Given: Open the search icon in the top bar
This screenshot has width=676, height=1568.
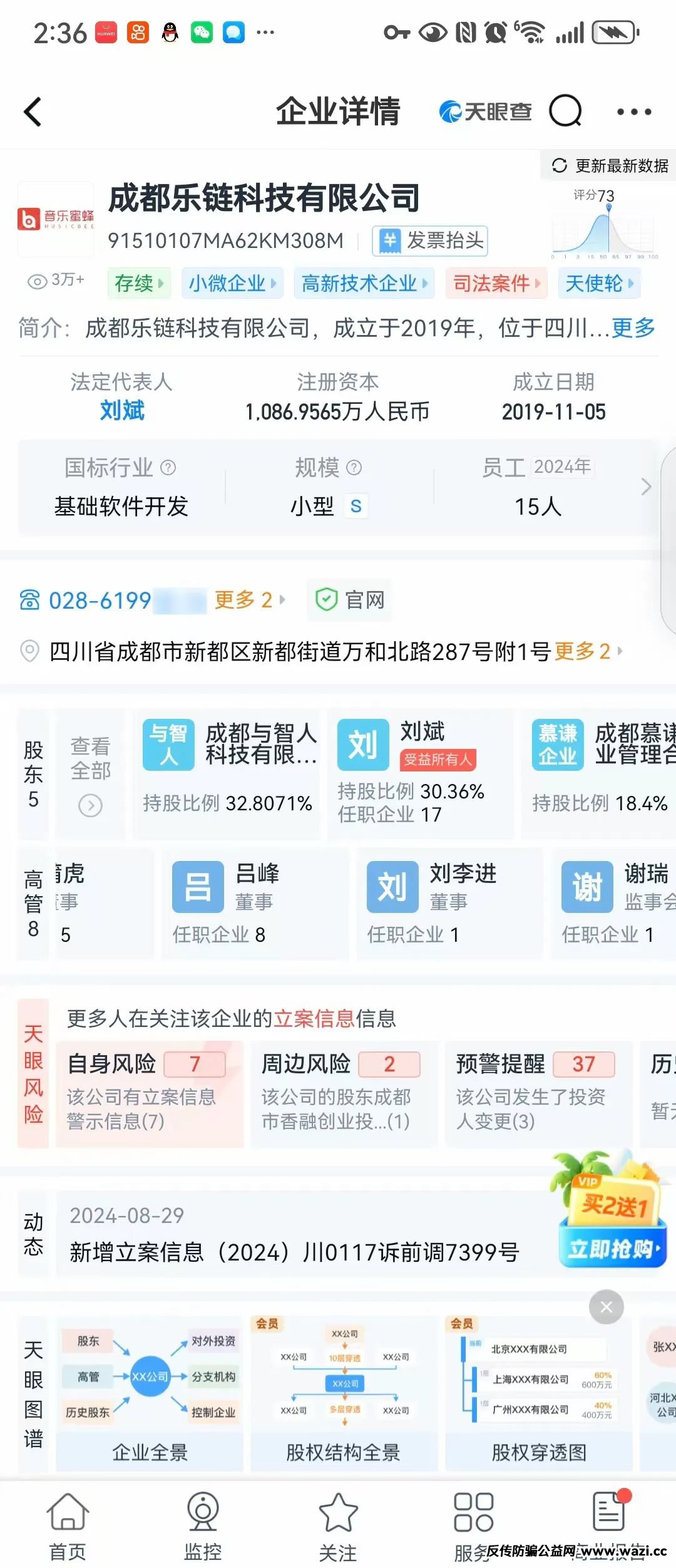Looking at the screenshot, I should point(565,111).
